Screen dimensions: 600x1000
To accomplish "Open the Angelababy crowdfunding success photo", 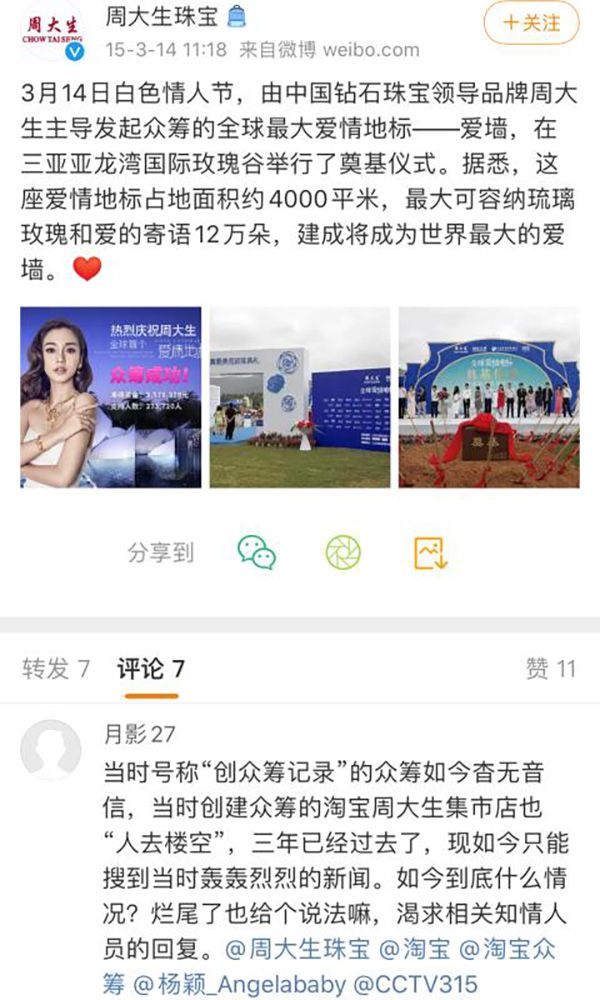I will [111, 397].
